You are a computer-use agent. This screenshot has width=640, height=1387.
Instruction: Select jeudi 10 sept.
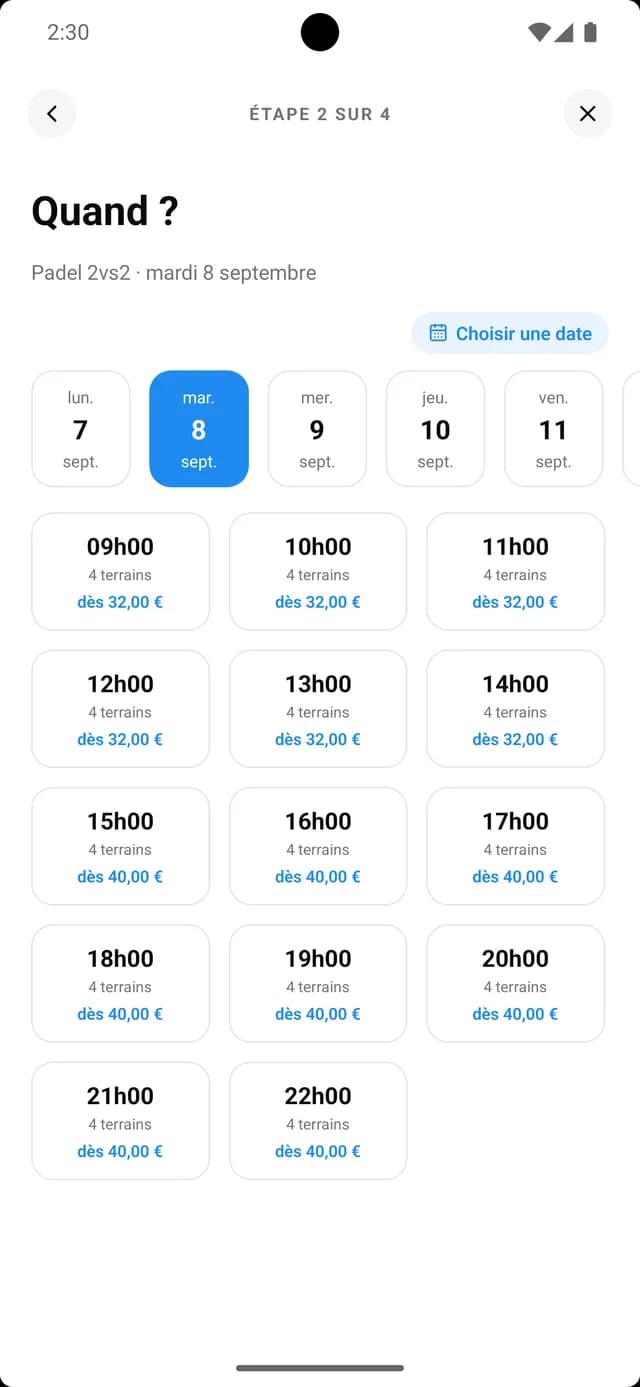pyautogui.click(x=435, y=429)
